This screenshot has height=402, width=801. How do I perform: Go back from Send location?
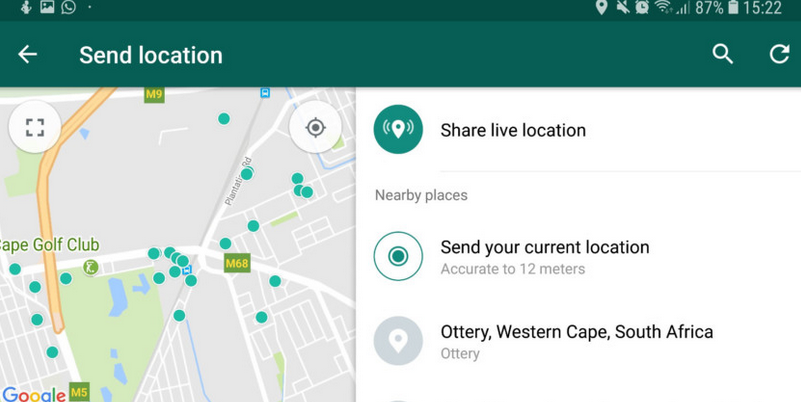tap(28, 55)
